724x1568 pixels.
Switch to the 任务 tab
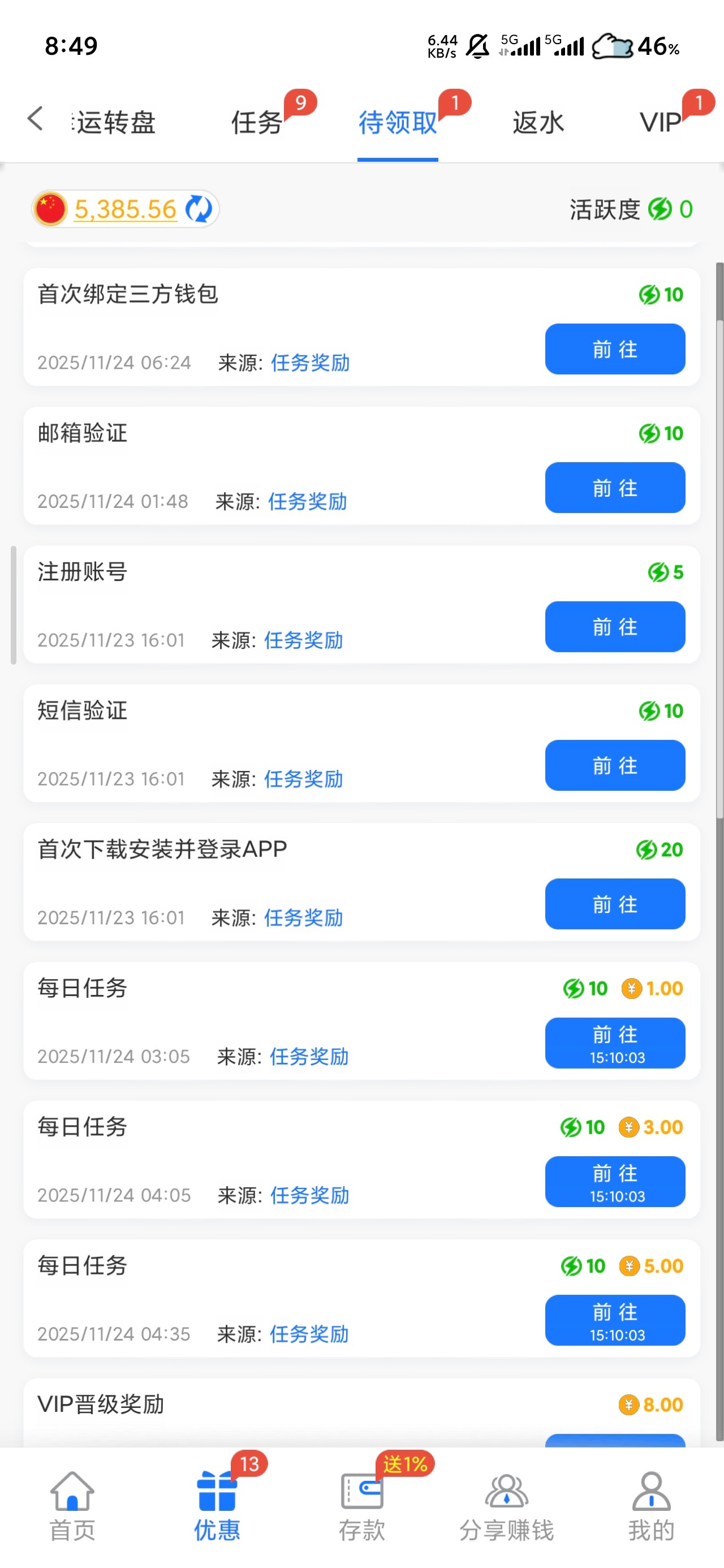(256, 122)
